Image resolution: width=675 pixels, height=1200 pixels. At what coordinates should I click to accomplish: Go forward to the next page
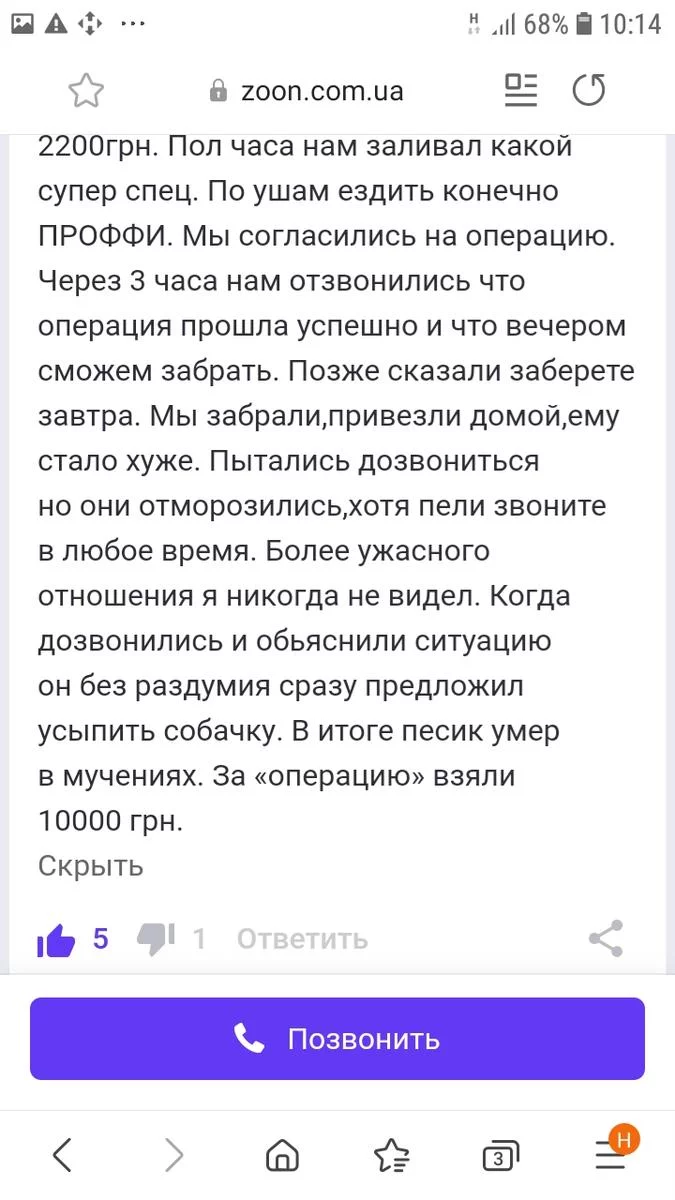click(174, 1155)
